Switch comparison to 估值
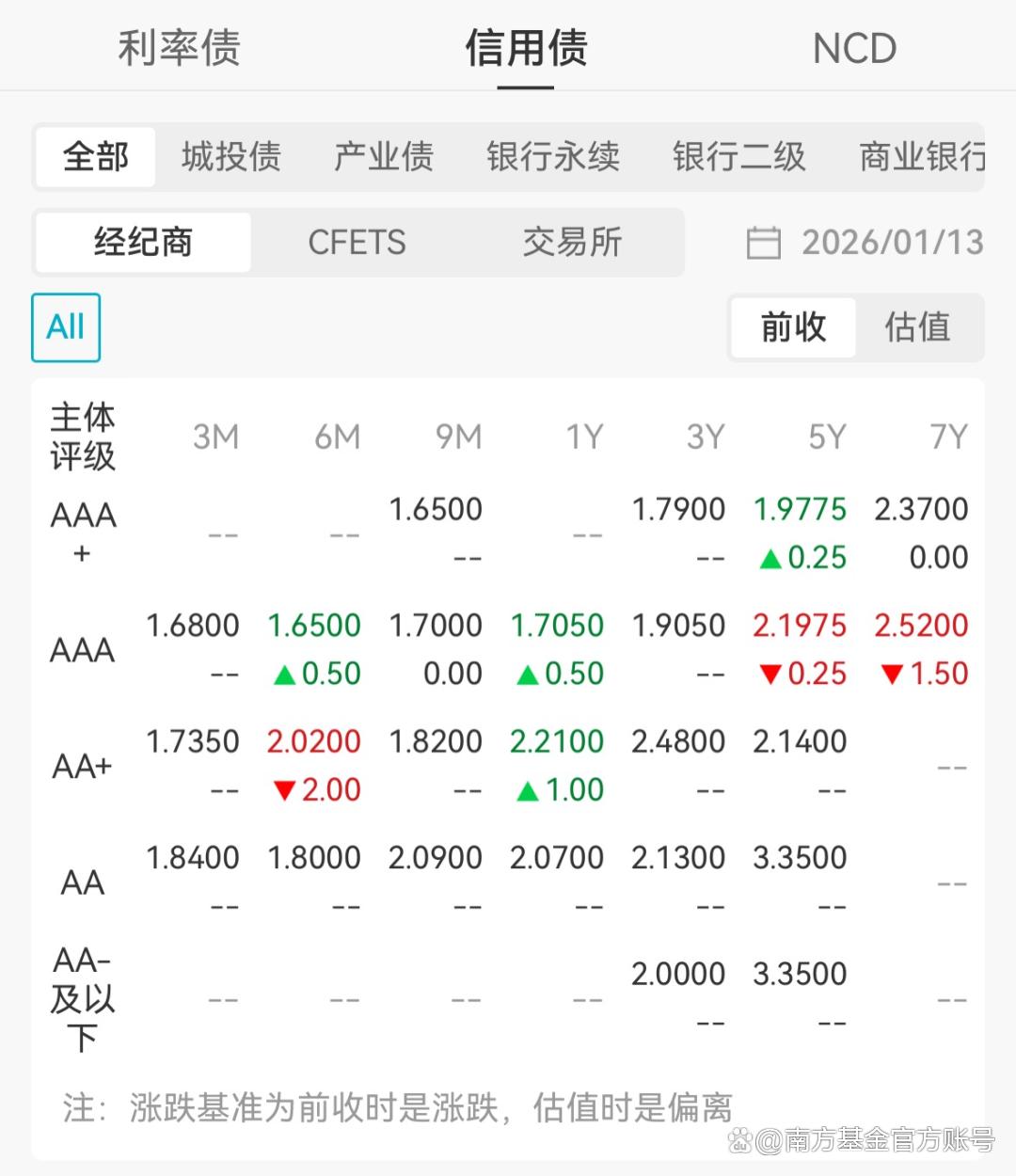This screenshot has width=1016, height=1176. (x=917, y=327)
